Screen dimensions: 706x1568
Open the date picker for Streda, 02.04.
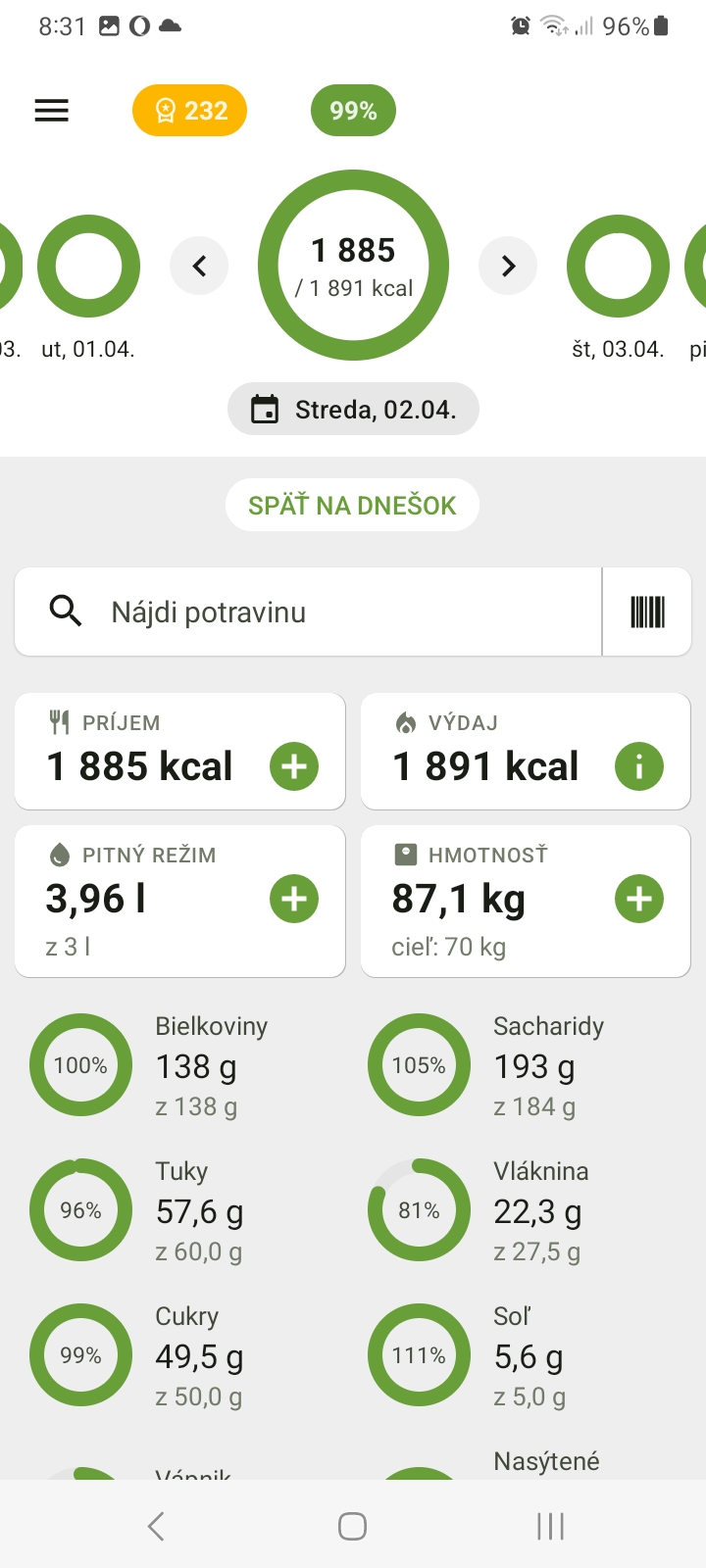pos(353,409)
